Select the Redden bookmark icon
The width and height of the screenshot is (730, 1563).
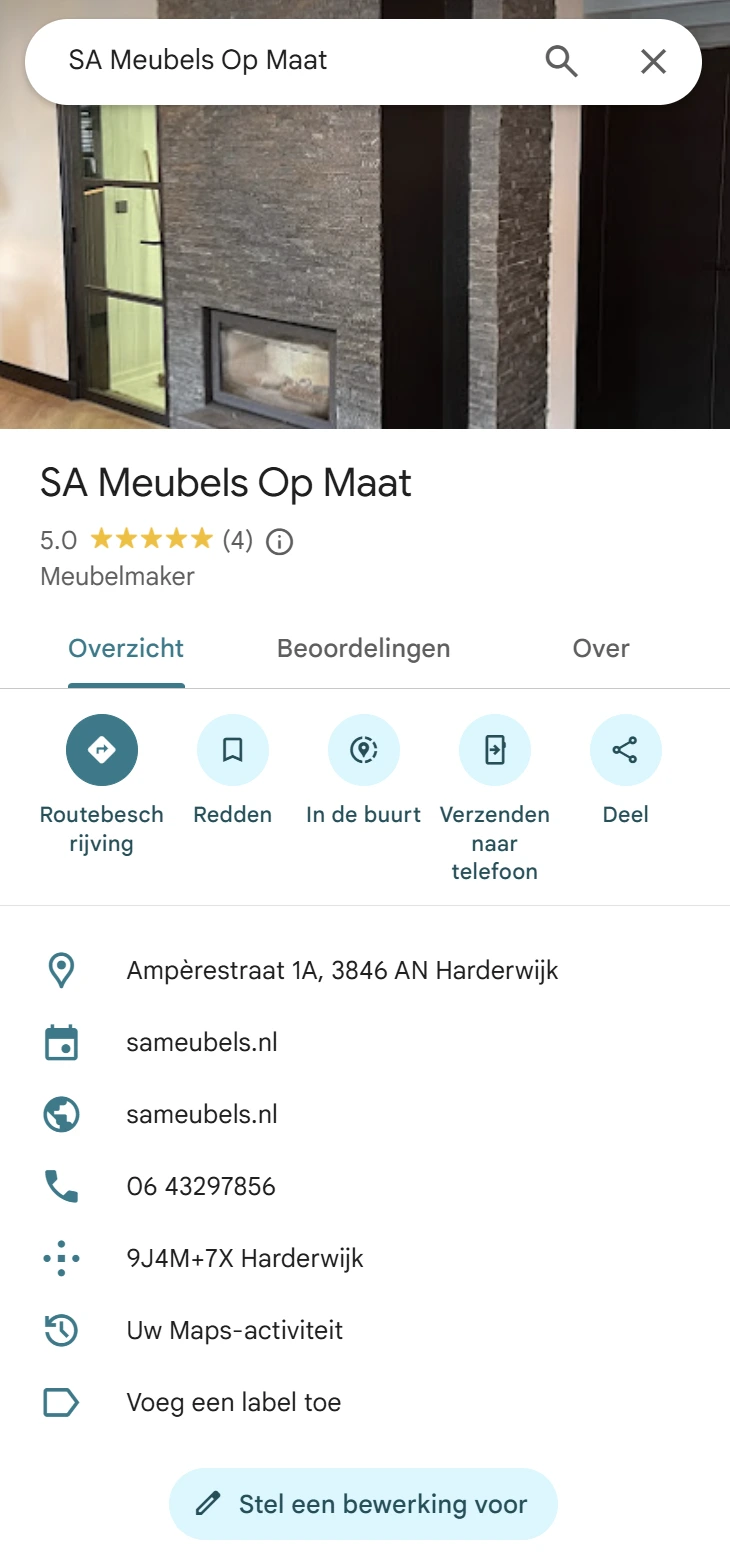[233, 749]
